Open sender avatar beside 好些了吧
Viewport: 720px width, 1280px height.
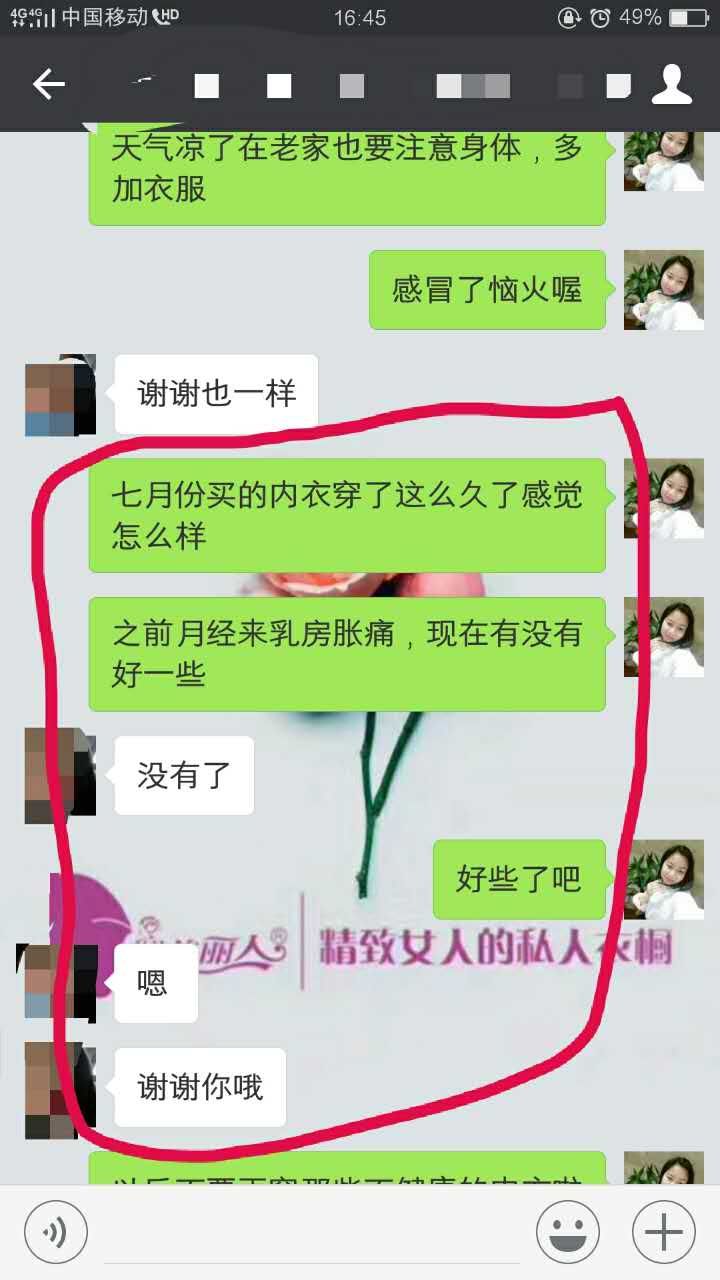pyautogui.click(x=663, y=880)
